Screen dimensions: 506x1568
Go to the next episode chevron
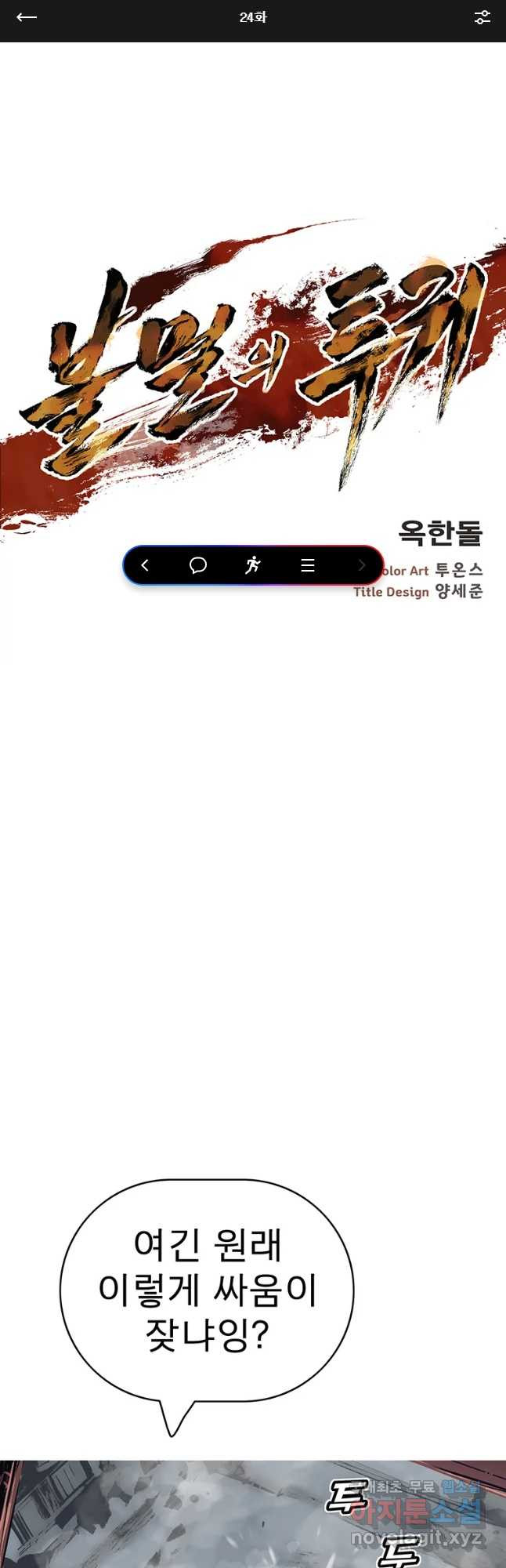tap(361, 565)
